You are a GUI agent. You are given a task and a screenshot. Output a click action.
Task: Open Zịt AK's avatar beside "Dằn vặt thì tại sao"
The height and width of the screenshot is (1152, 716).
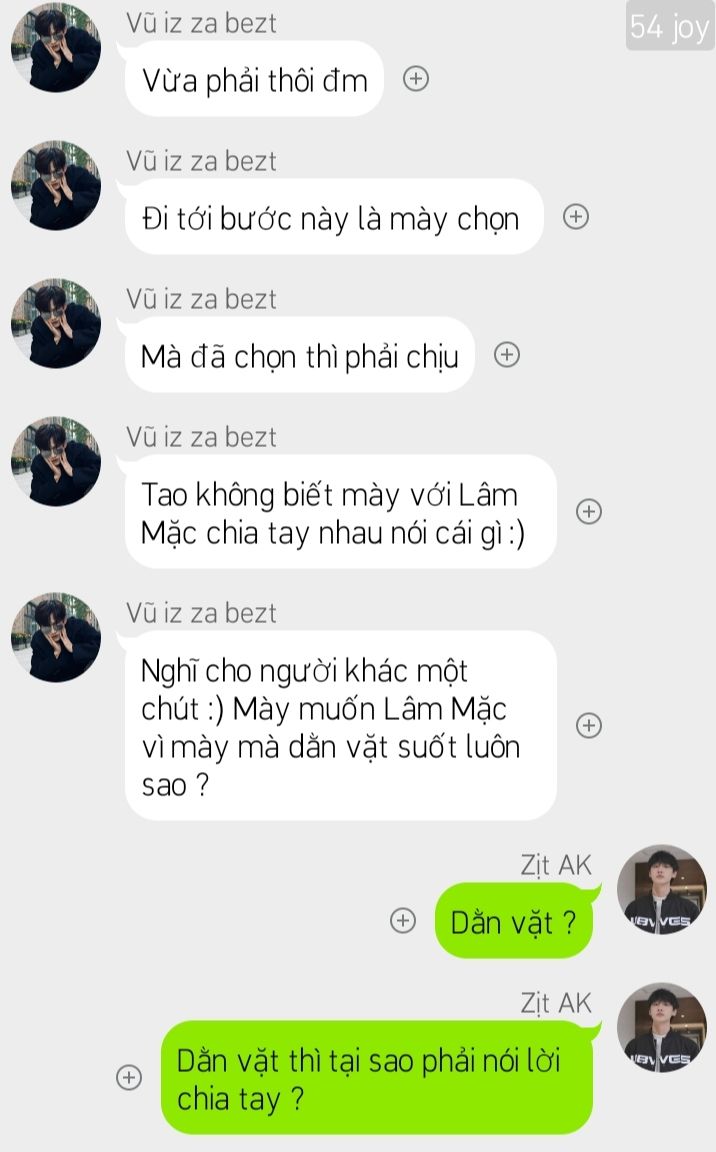pyautogui.click(x=661, y=1028)
